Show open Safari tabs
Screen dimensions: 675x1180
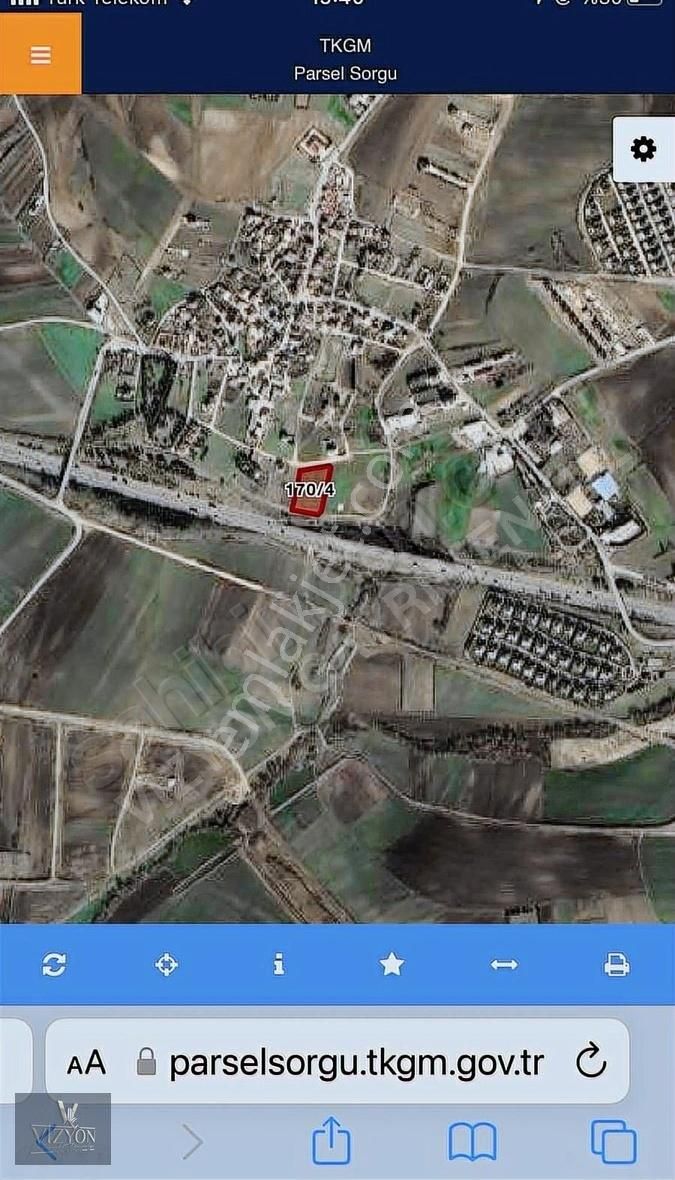(x=613, y=1141)
